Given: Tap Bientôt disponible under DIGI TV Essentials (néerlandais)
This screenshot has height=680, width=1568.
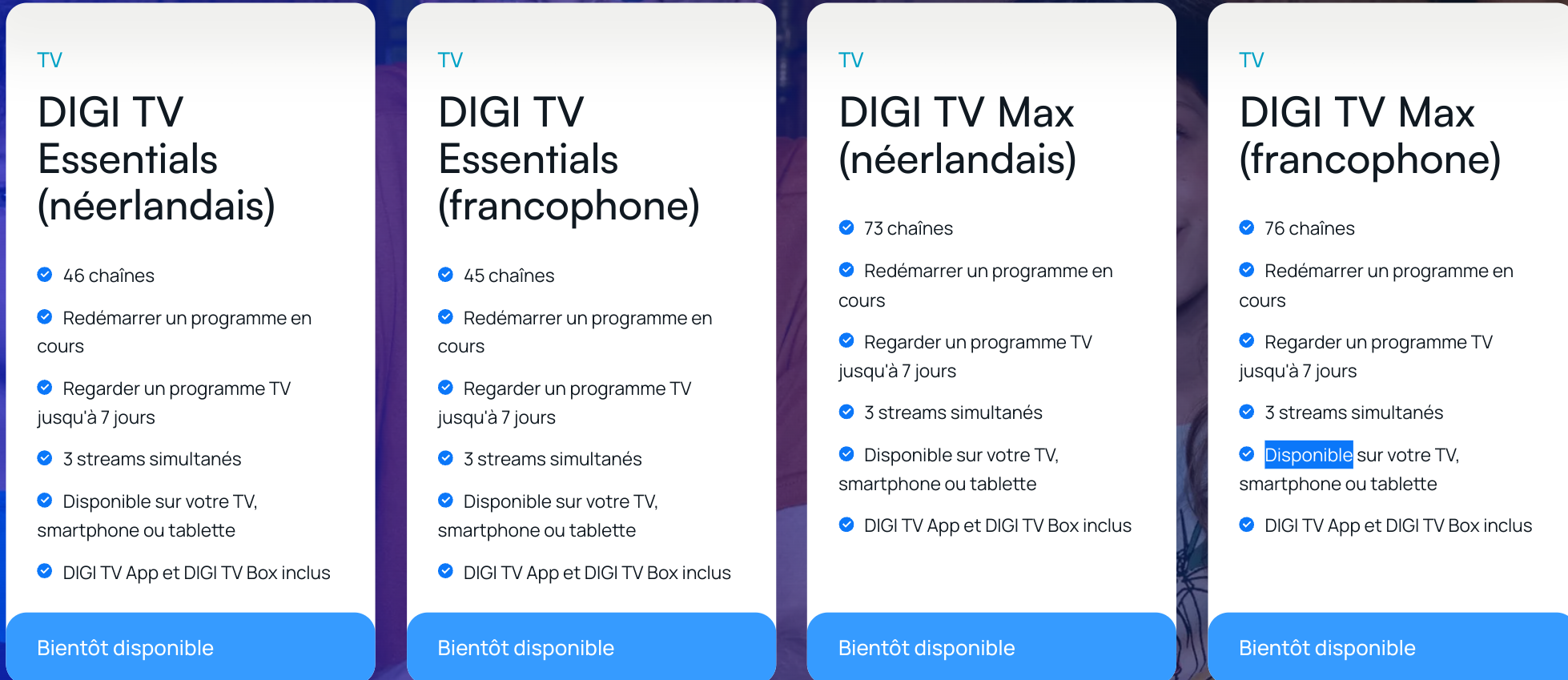Looking at the screenshot, I should 190,647.
